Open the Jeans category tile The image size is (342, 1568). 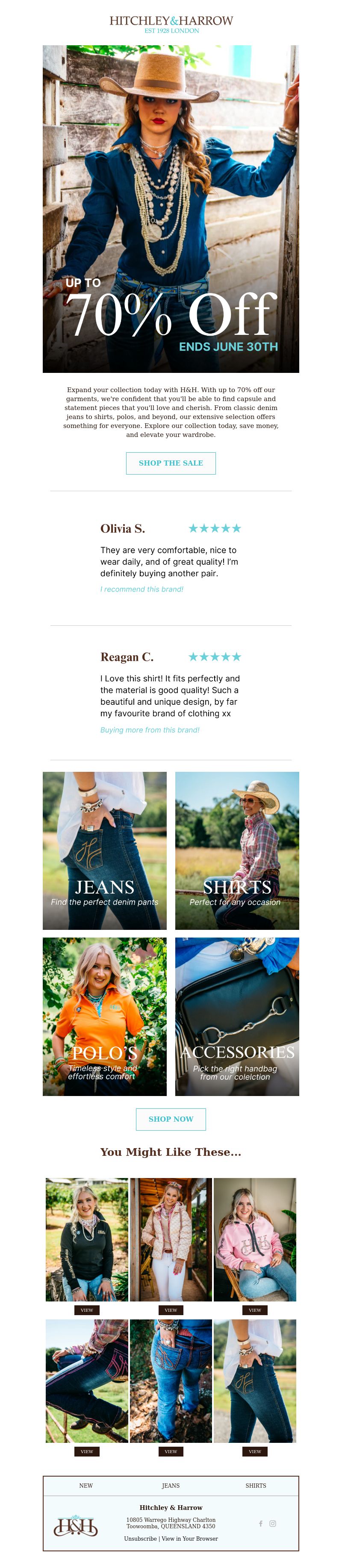click(104, 850)
